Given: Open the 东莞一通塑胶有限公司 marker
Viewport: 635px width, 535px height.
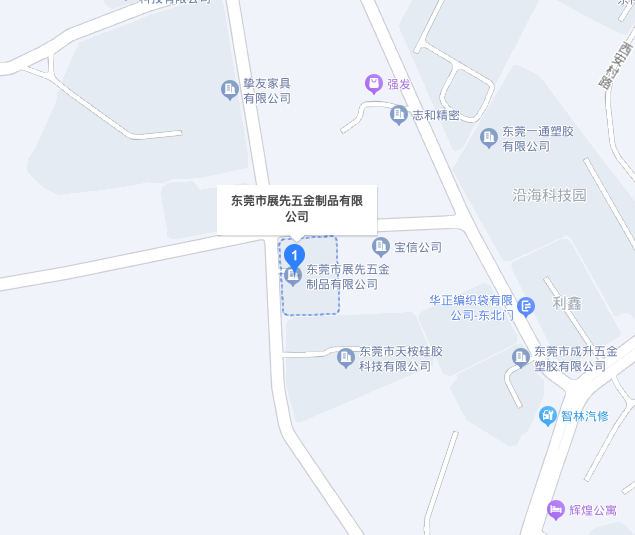Looking at the screenshot, I should (489, 138).
